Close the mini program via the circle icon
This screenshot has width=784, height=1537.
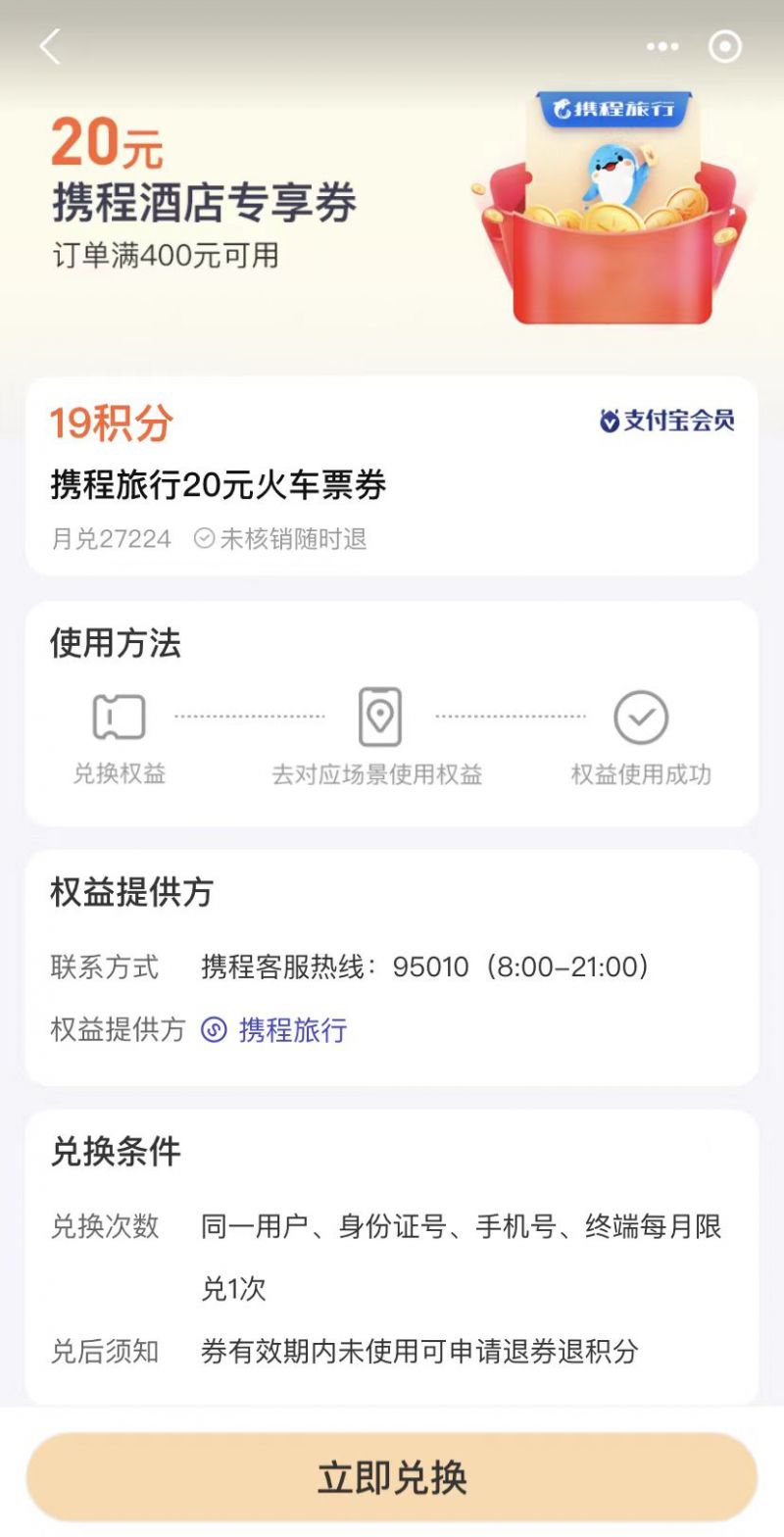coord(725,46)
